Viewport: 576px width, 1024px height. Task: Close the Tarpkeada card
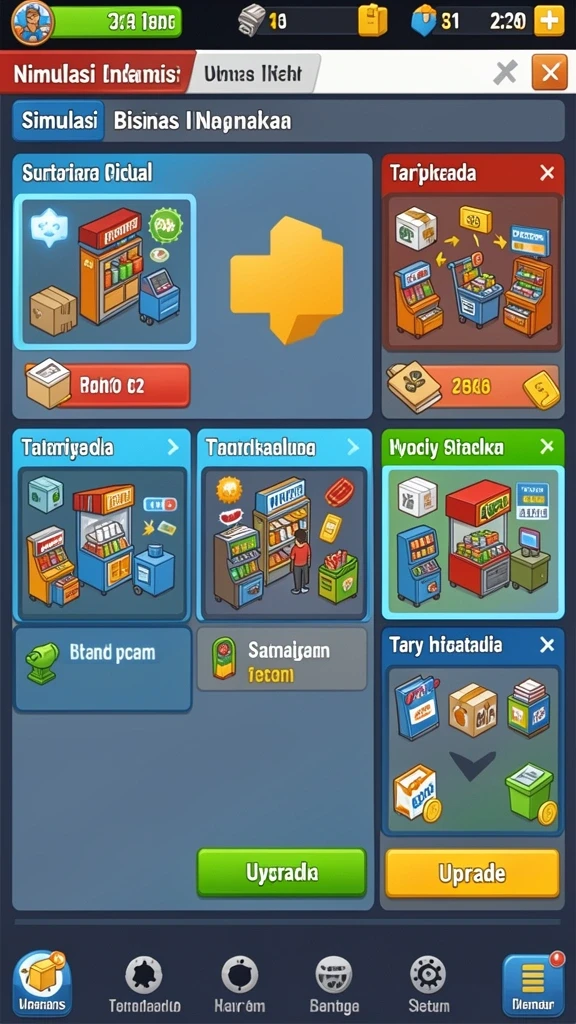tap(547, 173)
